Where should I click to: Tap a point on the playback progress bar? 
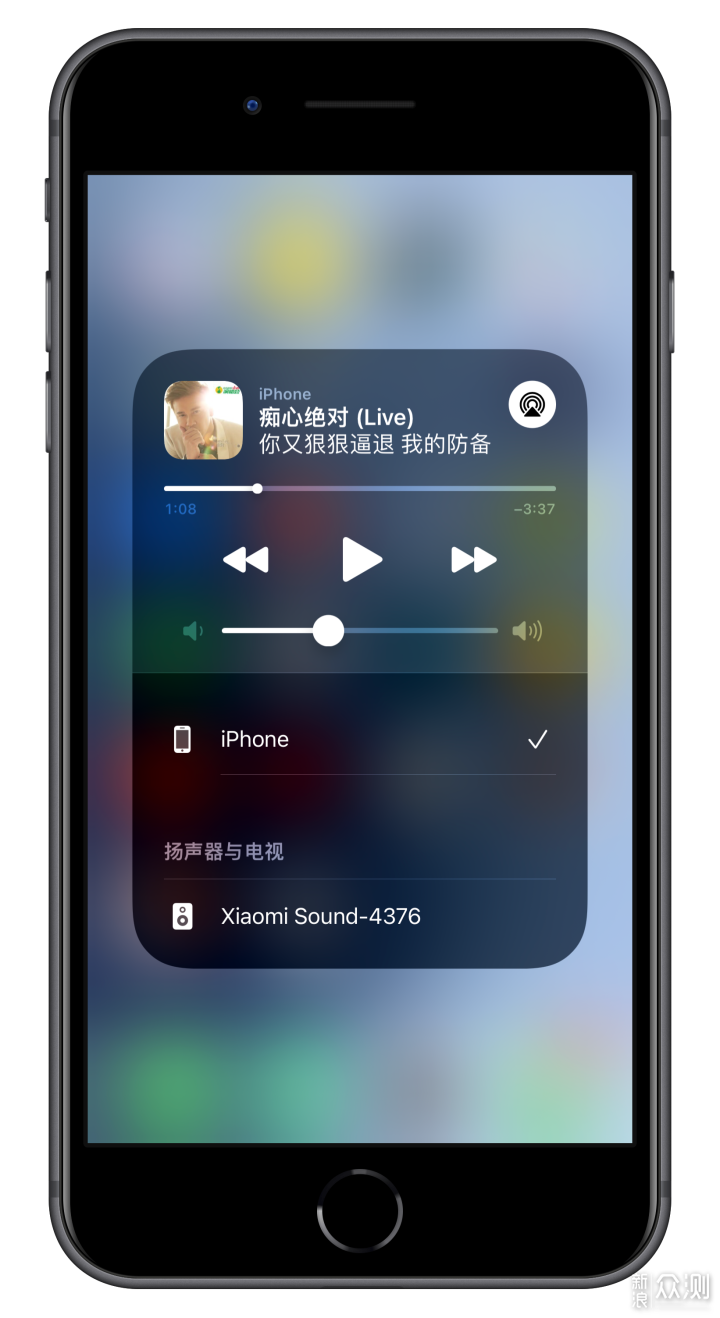[x=400, y=489]
